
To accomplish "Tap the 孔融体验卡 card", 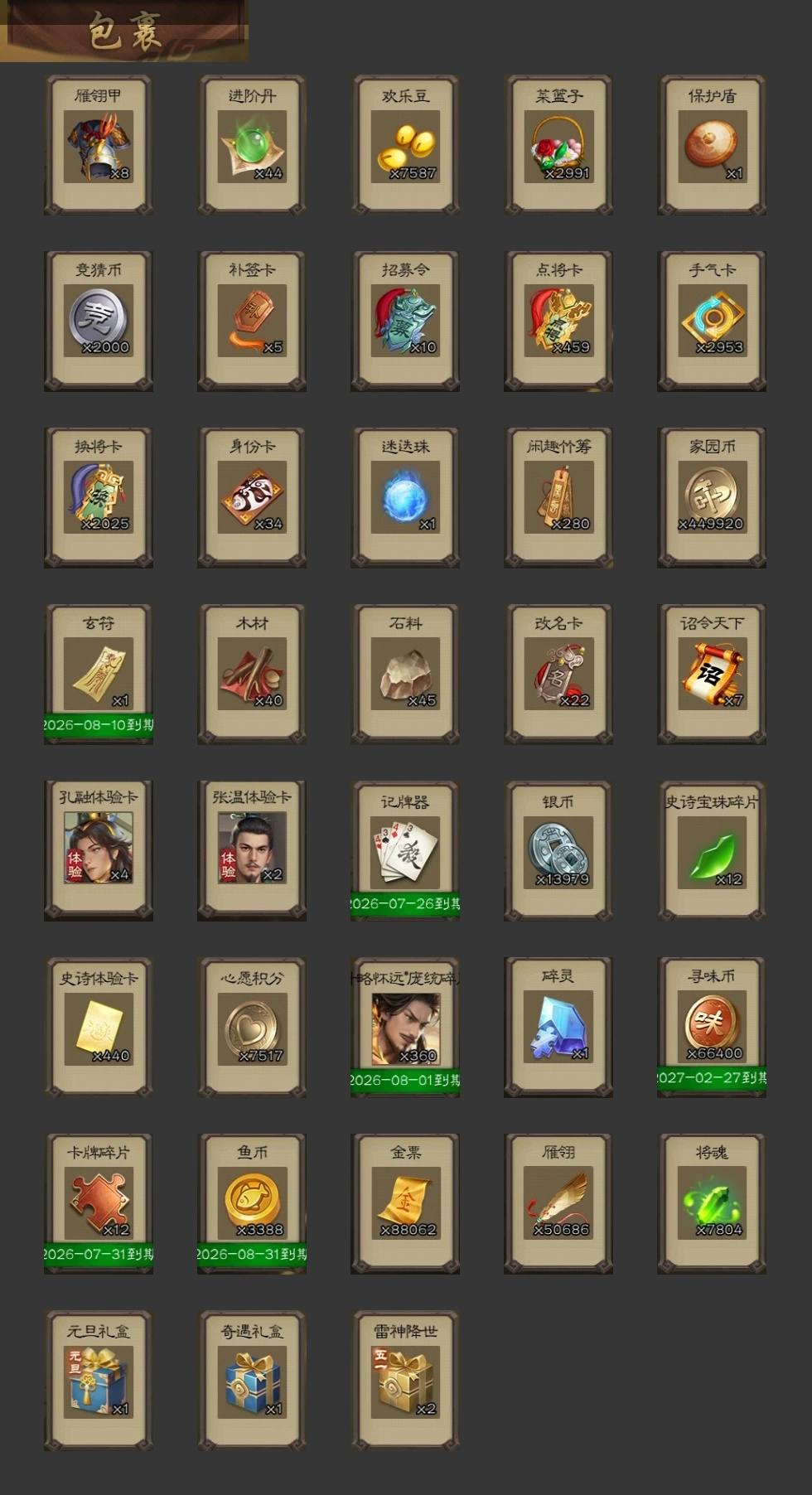I will tap(99, 851).
